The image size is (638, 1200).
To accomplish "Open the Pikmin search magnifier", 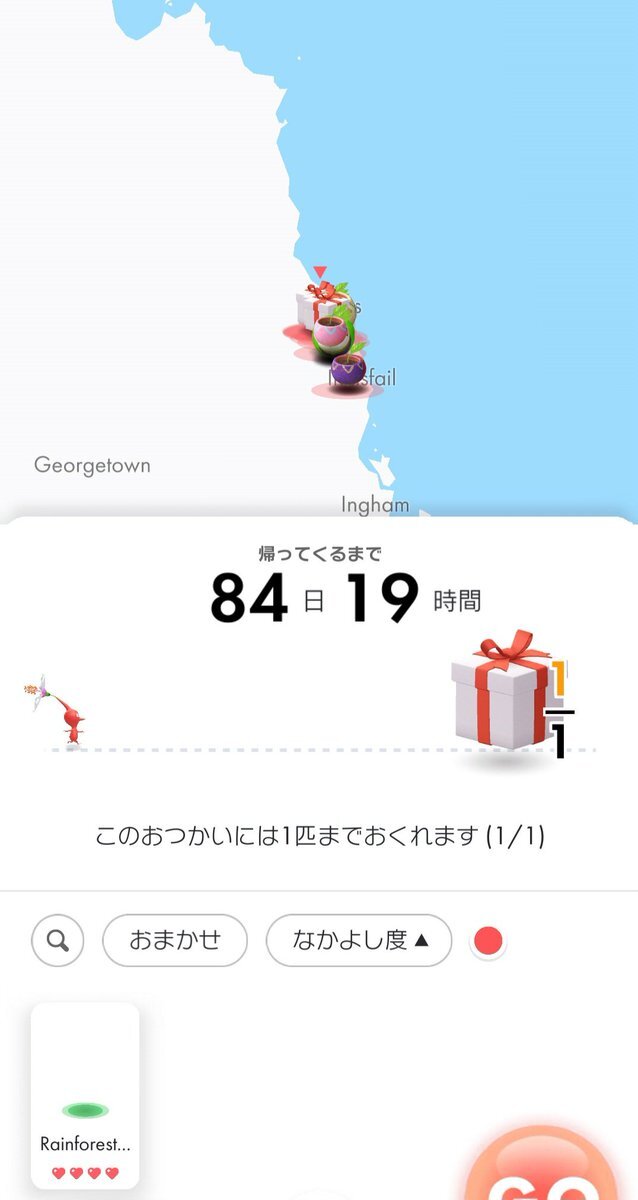I will [58, 941].
